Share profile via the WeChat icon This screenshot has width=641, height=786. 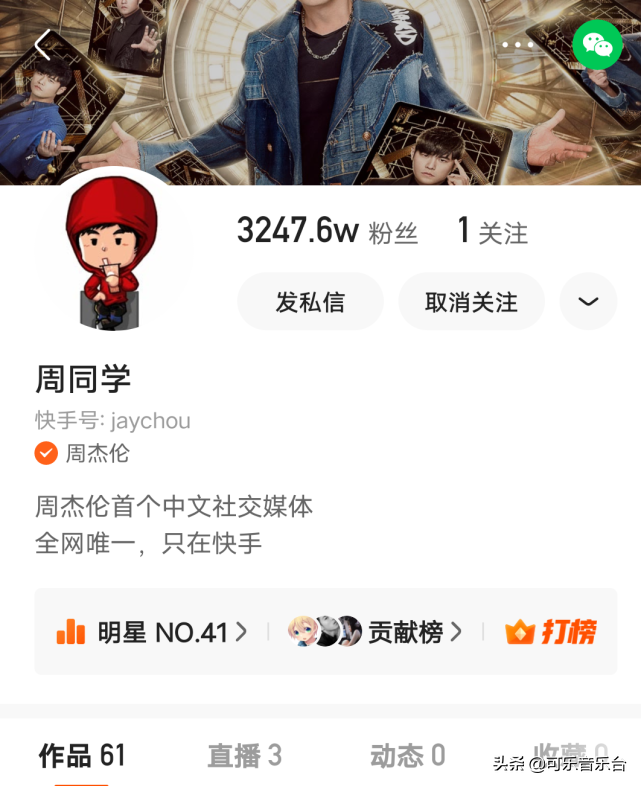point(597,45)
